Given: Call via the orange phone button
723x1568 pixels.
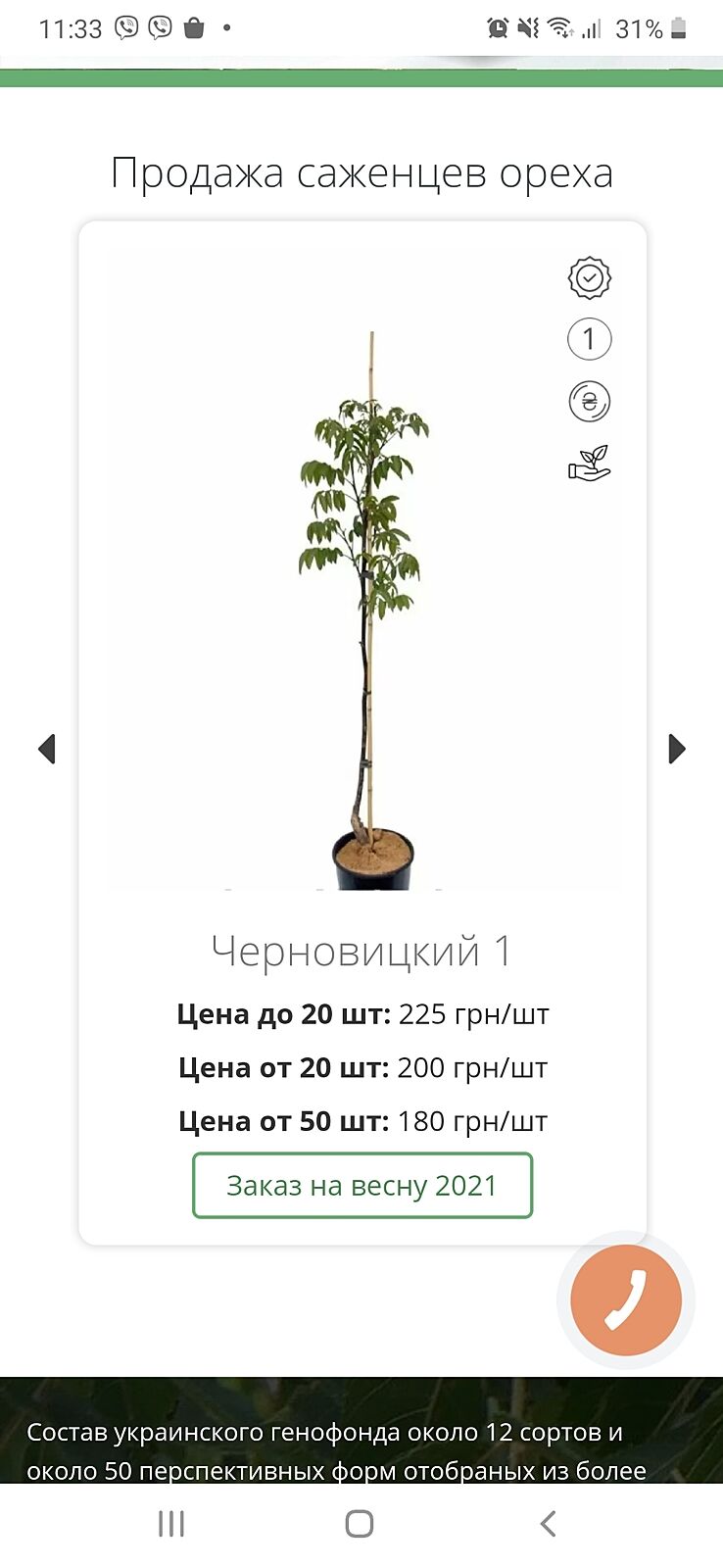Looking at the screenshot, I should 625,1300.
